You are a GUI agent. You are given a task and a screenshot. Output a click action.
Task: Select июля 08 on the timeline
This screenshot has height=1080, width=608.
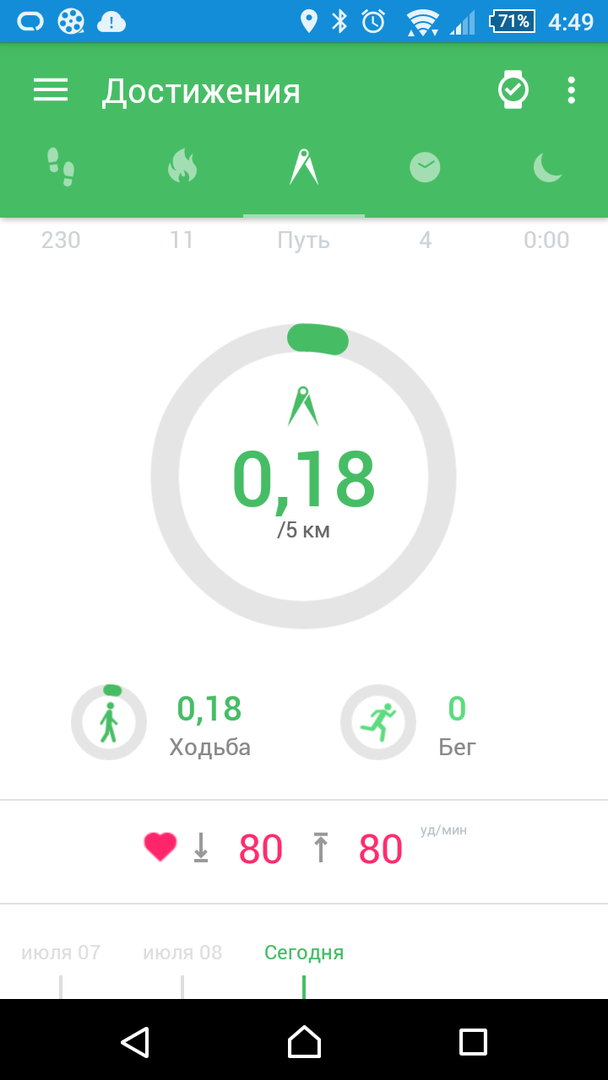(182, 953)
